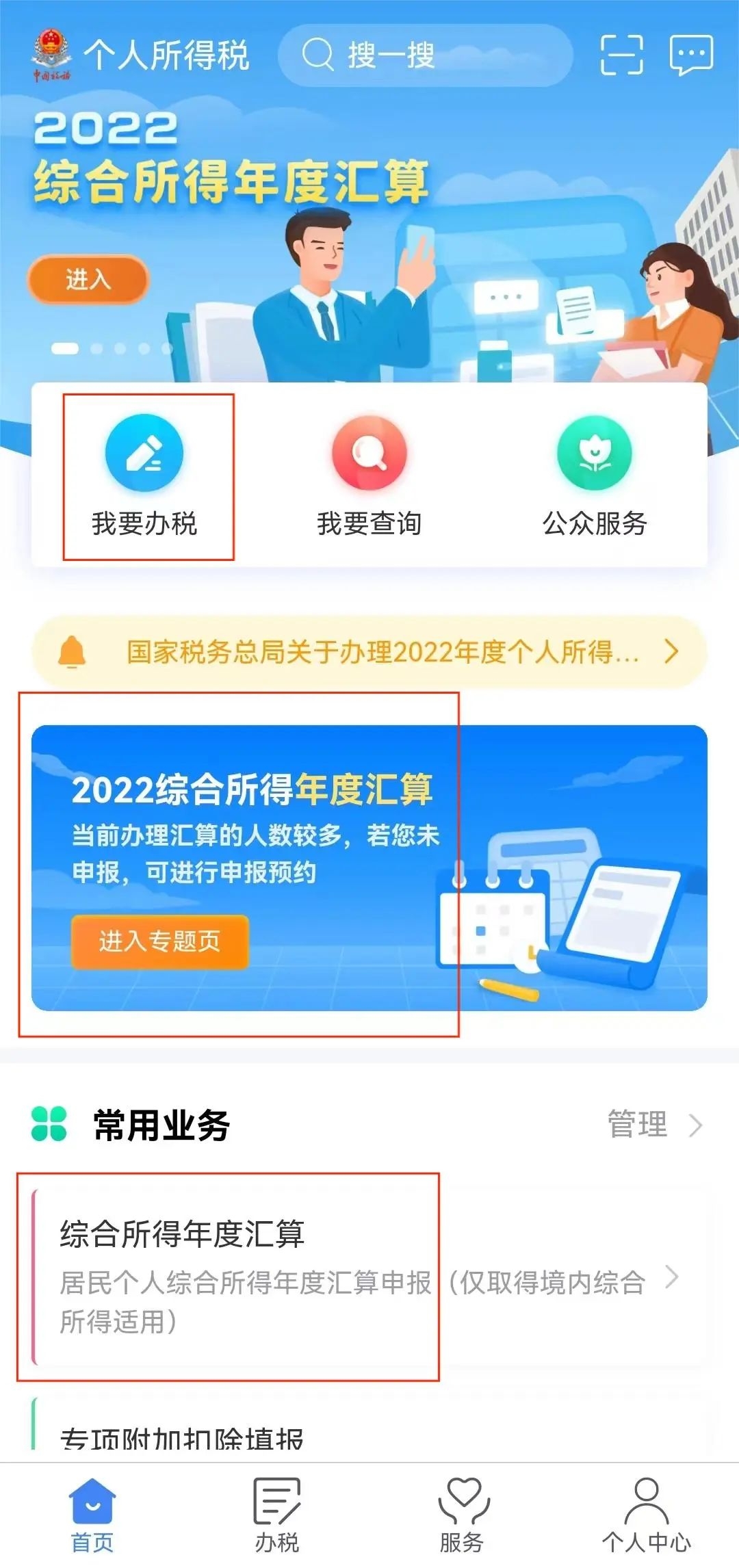Switch to the 办税 tab

click(x=277, y=1513)
